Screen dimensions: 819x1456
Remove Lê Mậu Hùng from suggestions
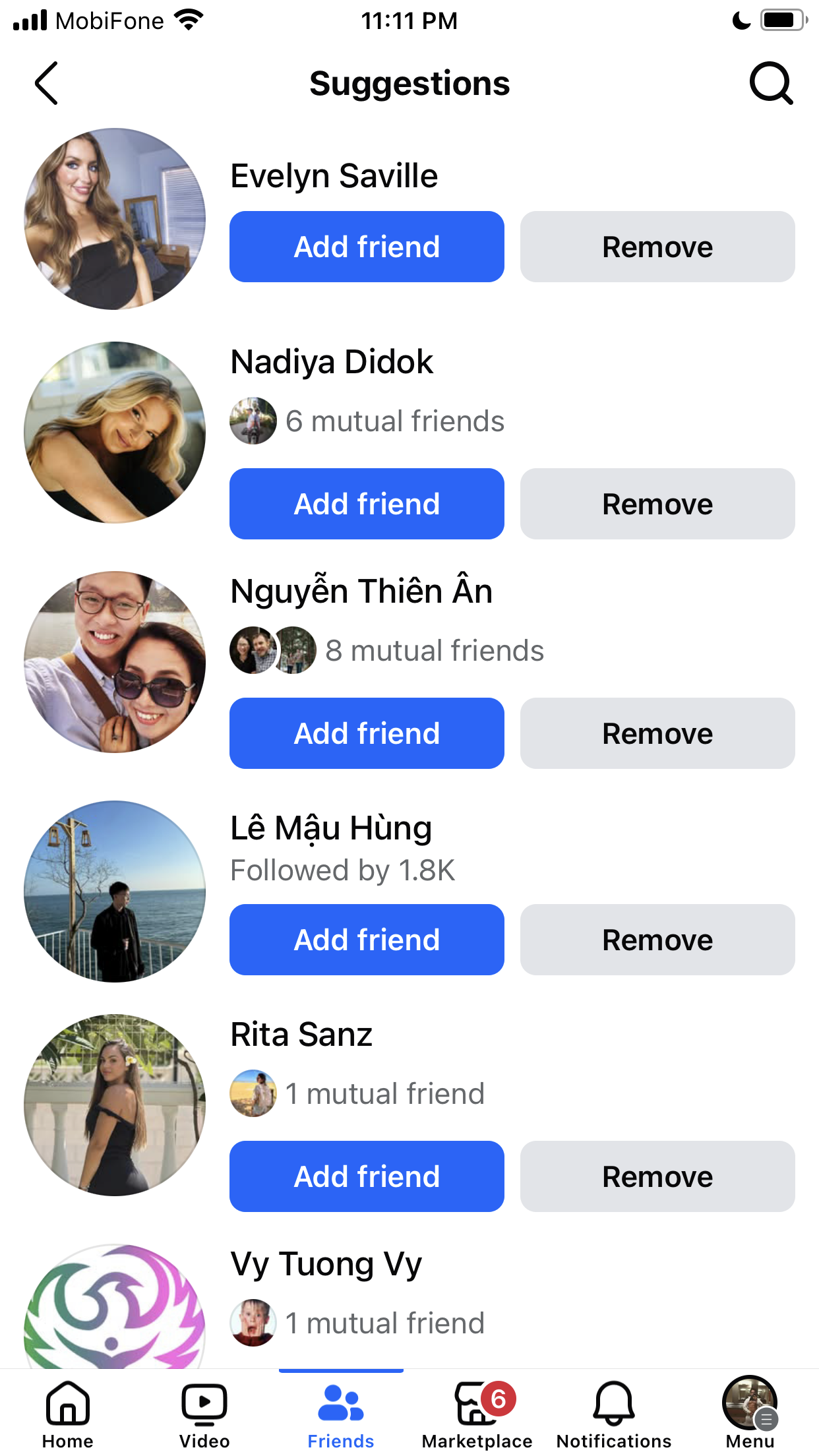(657, 940)
